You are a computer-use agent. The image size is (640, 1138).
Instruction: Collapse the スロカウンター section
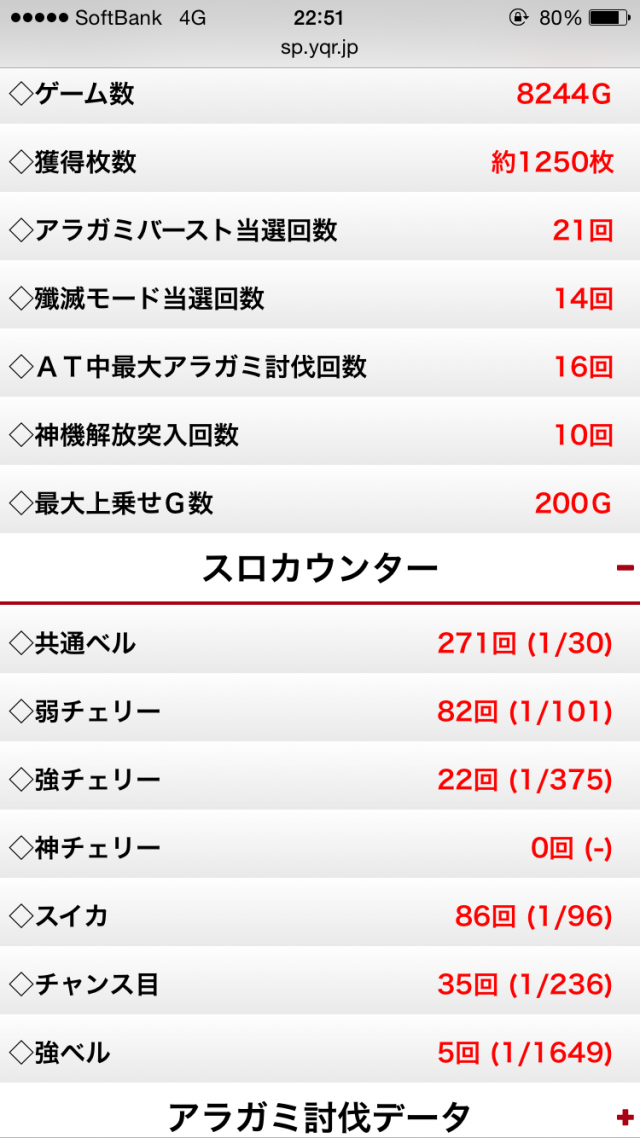(625, 568)
